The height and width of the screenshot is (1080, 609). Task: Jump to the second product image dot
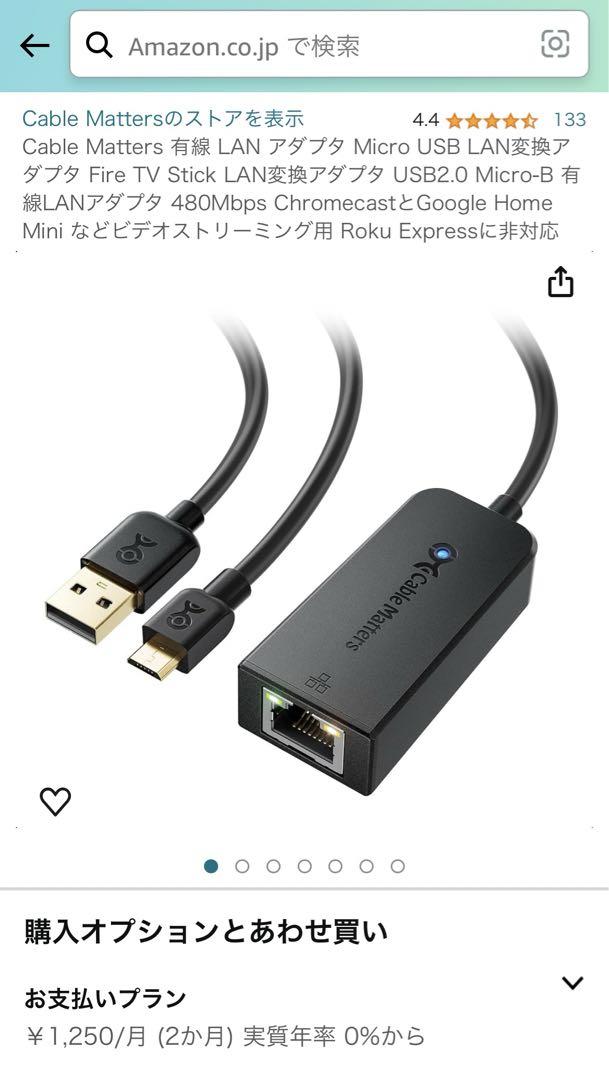coord(242,866)
